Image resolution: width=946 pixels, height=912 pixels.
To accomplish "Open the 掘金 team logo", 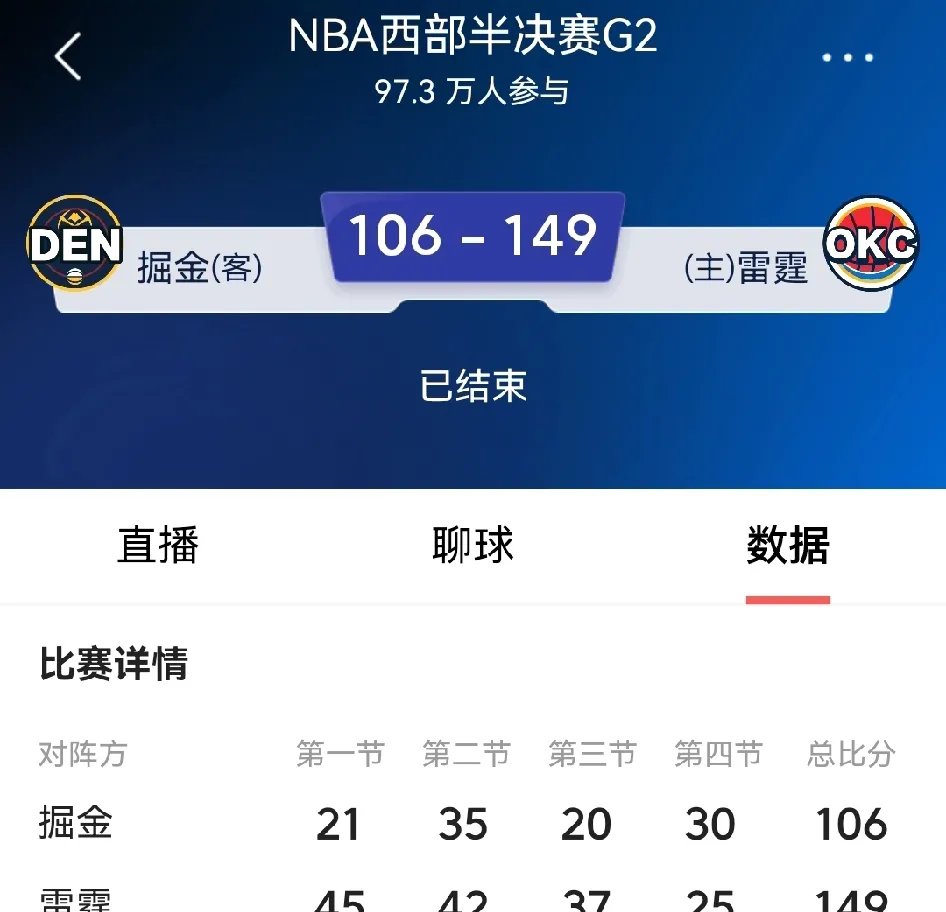I will [75, 244].
